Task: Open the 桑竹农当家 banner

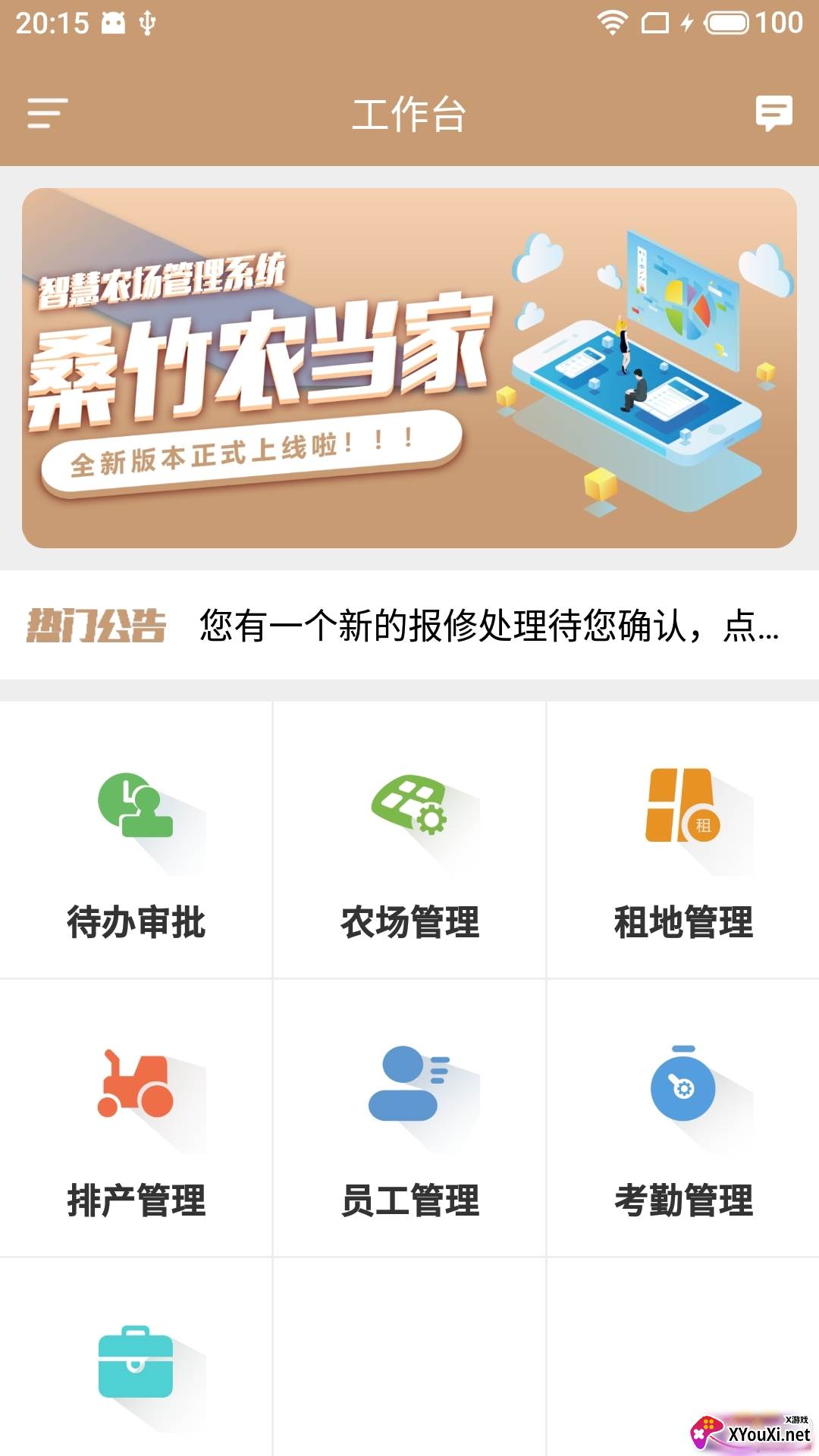Action: 409,368
